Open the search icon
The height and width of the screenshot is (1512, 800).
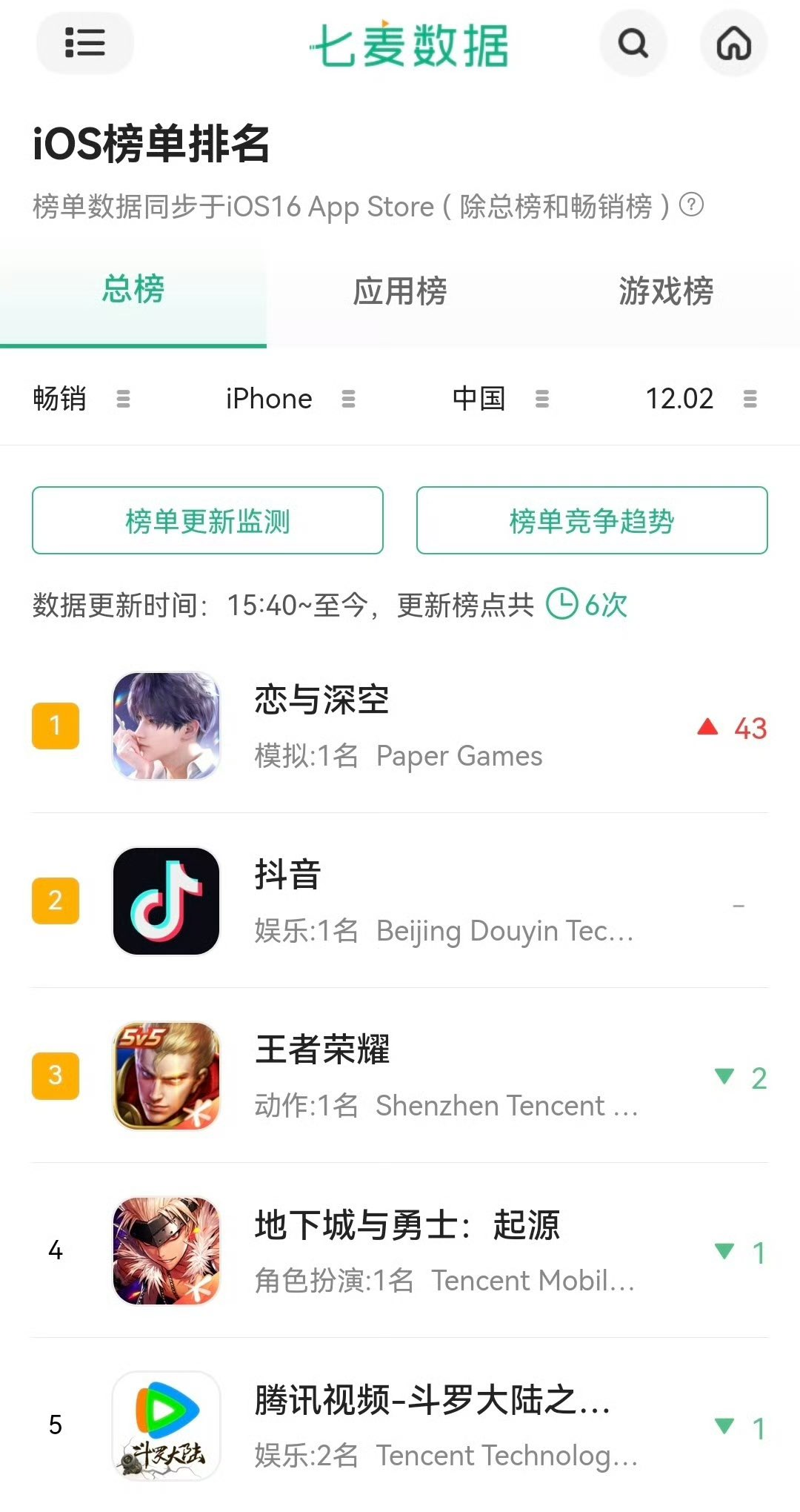pyautogui.click(x=633, y=43)
